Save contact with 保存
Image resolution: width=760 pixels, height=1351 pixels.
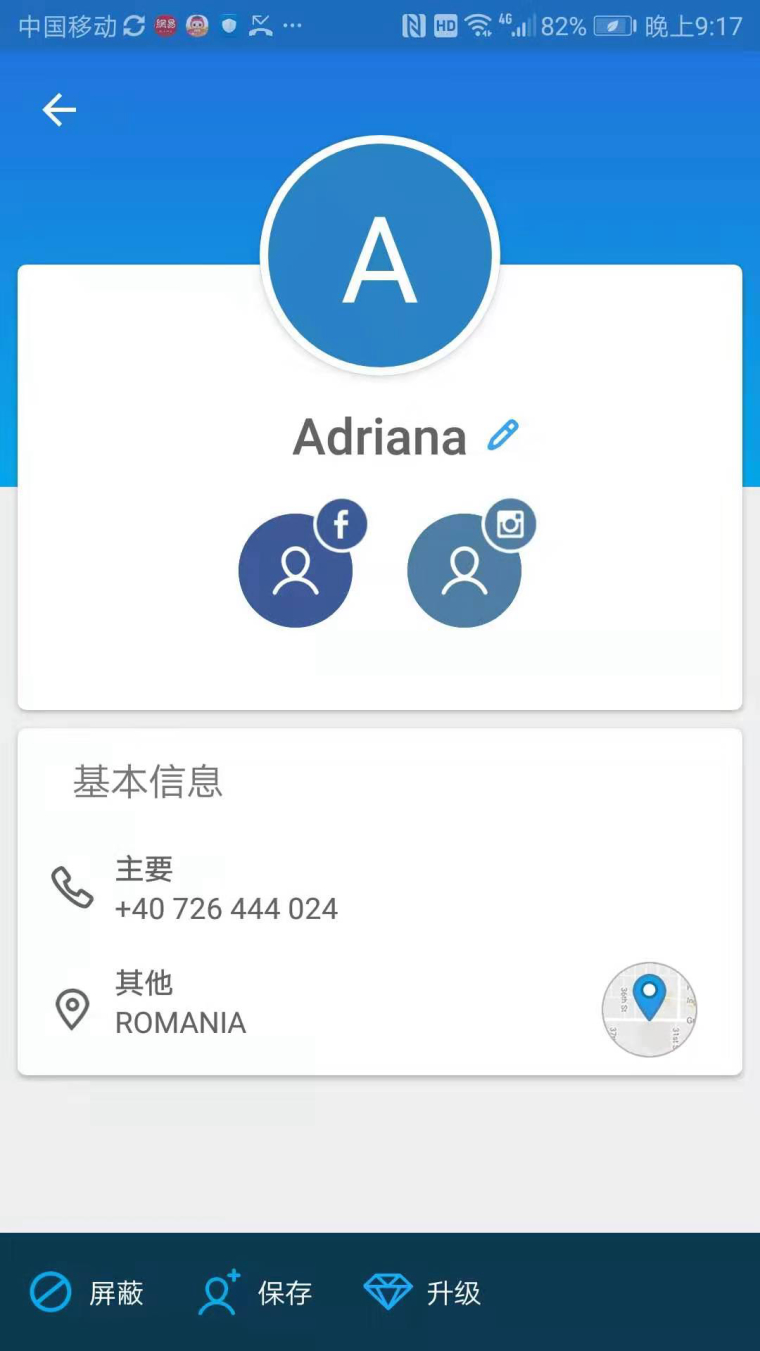(x=256, y=1293)
